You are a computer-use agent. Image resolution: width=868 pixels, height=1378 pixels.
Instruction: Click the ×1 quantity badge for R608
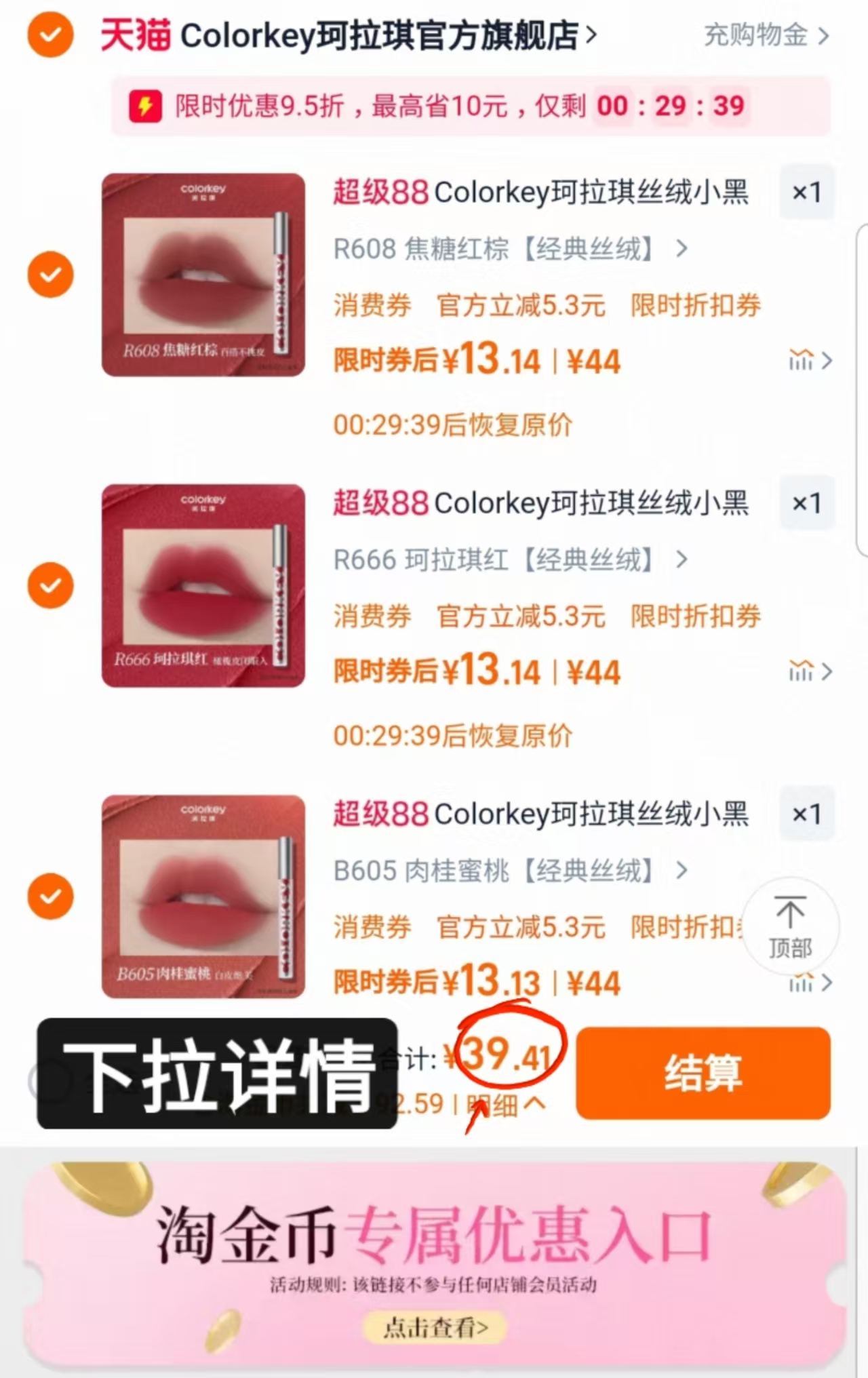coord(806,193)
